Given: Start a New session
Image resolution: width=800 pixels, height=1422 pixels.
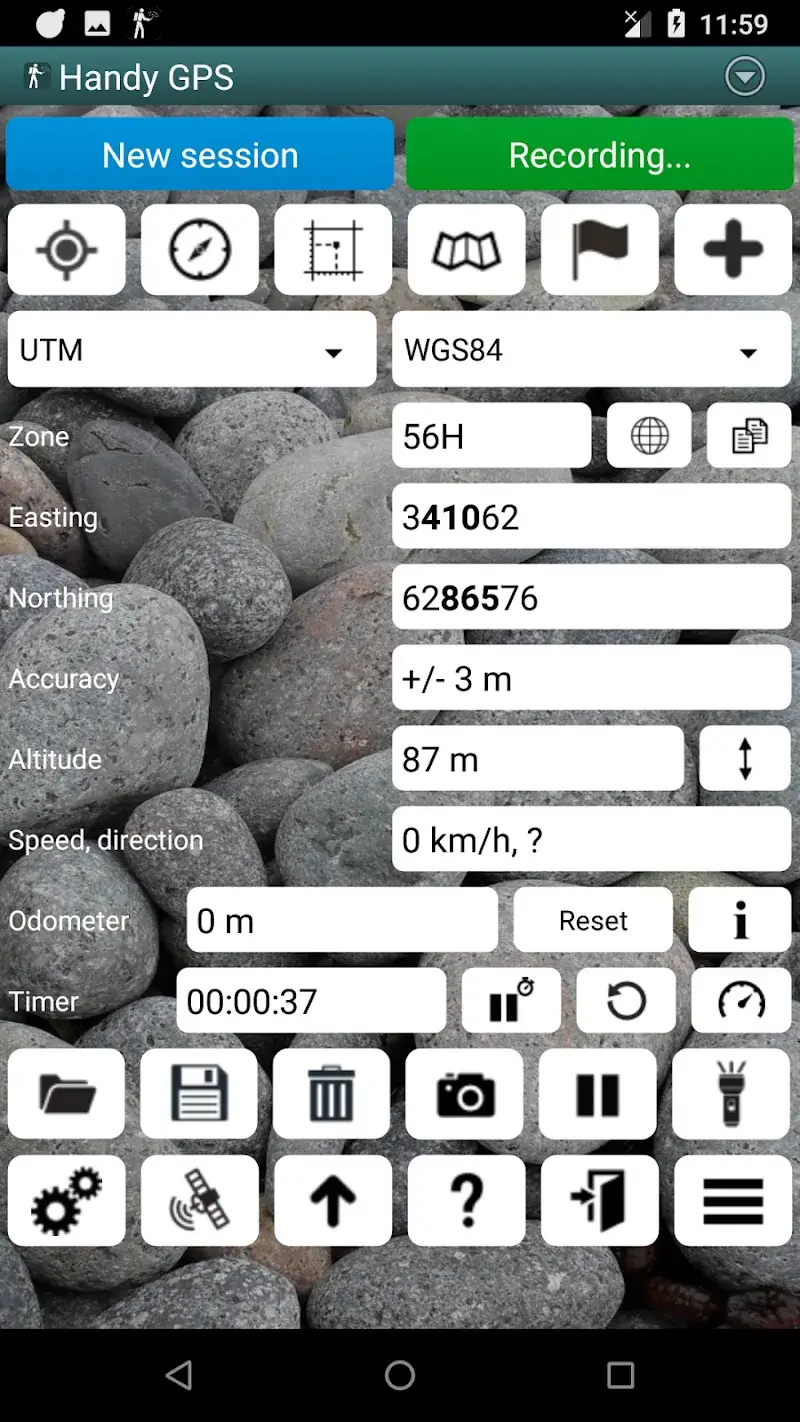Looking at the screenshot, I should click(200, 155).
